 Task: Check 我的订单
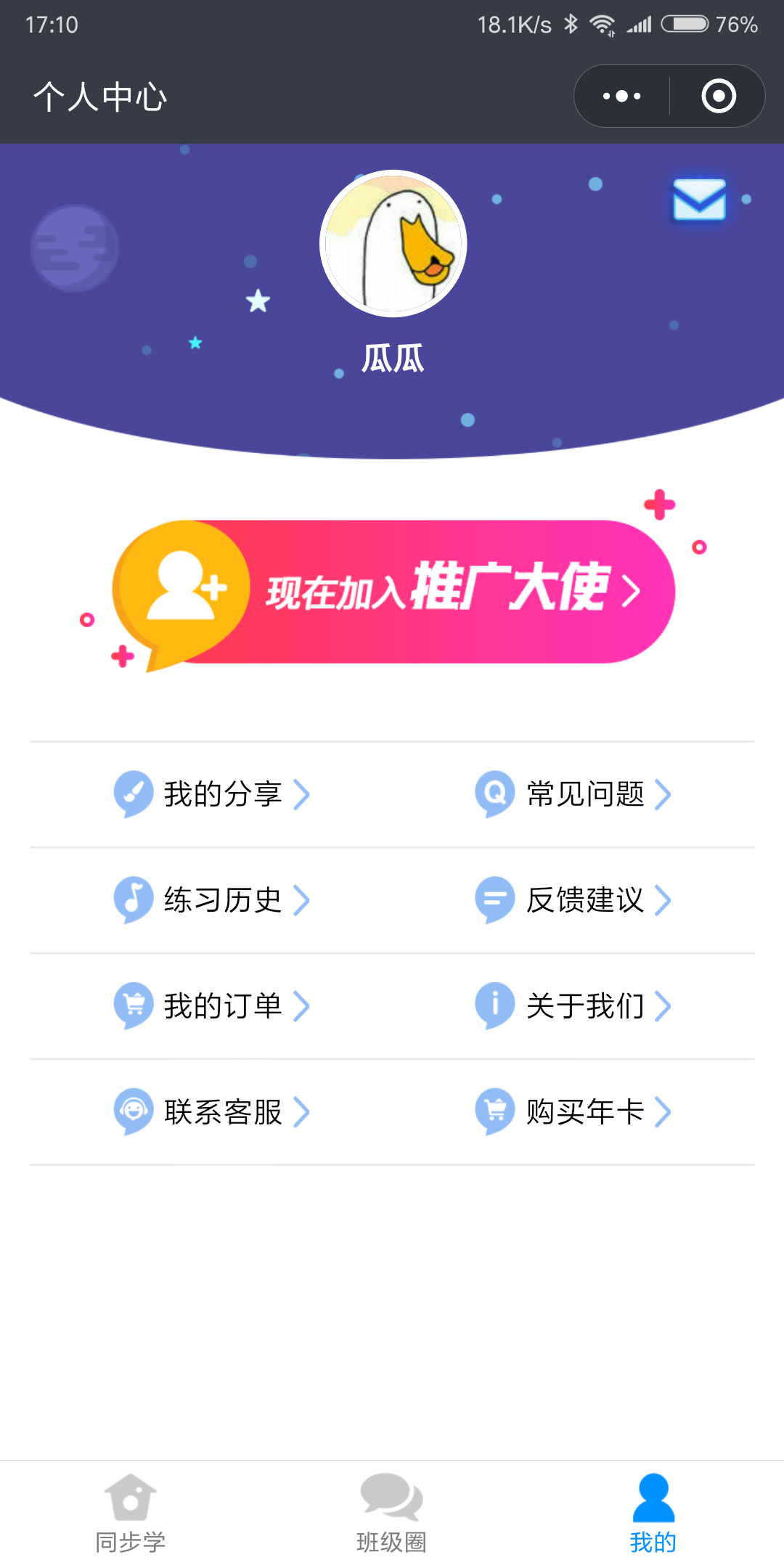(x=212, y=1006)
